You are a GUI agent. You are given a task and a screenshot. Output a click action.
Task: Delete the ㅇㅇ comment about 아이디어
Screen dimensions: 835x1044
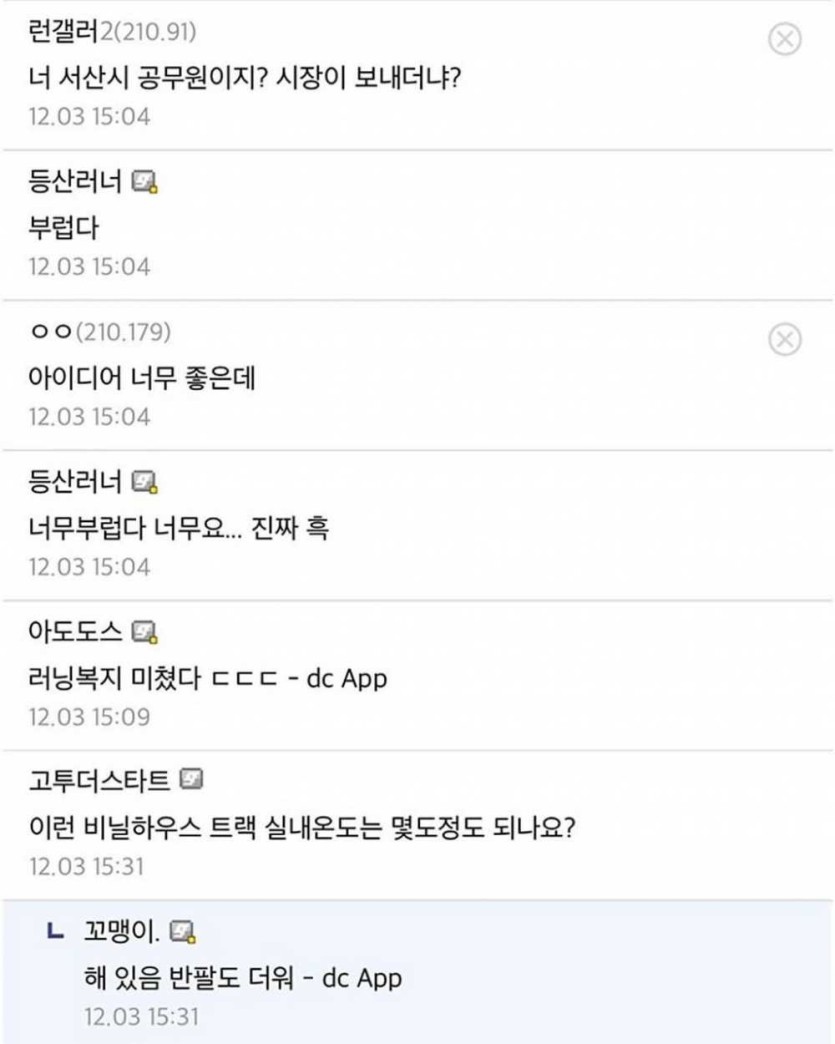pyautogui.click(x=785, y=340)
